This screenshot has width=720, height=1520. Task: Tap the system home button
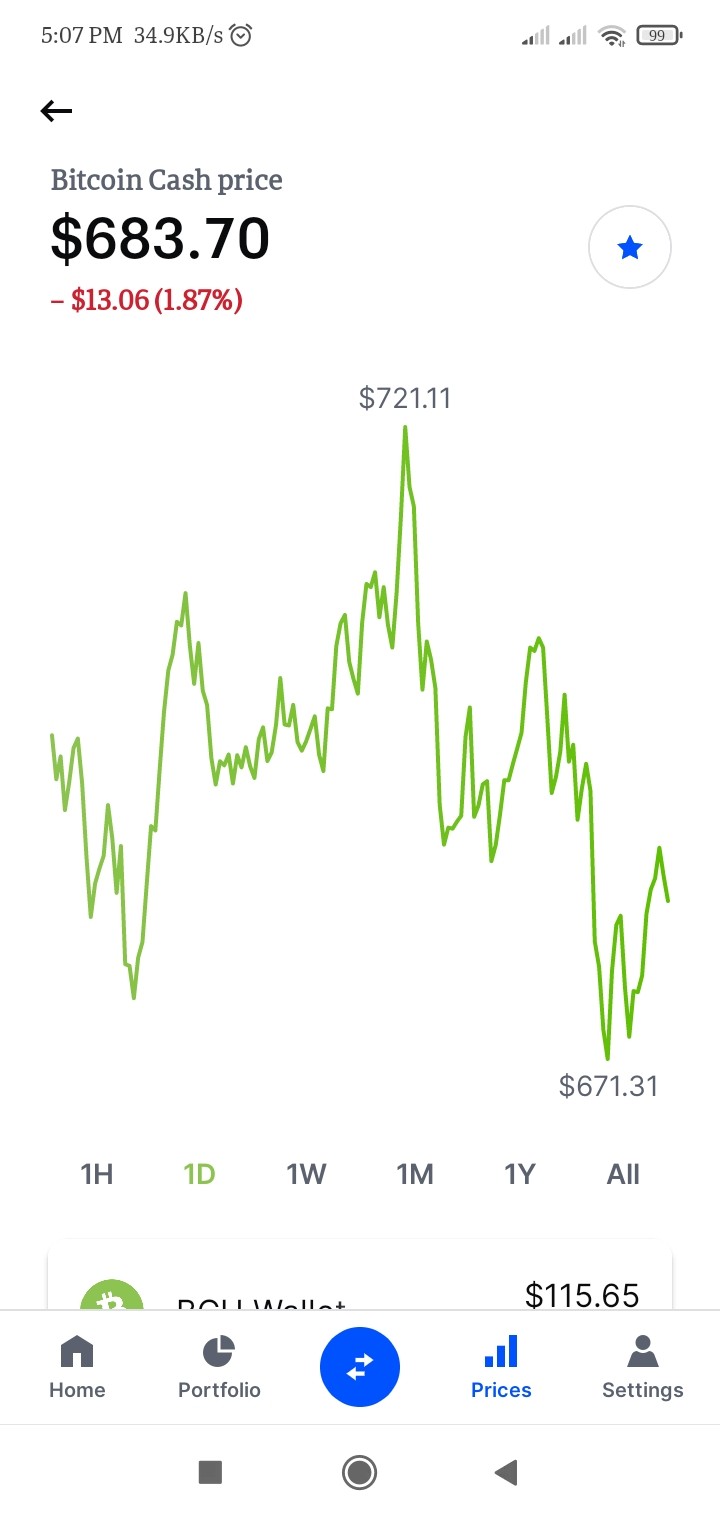point(359,1472)
